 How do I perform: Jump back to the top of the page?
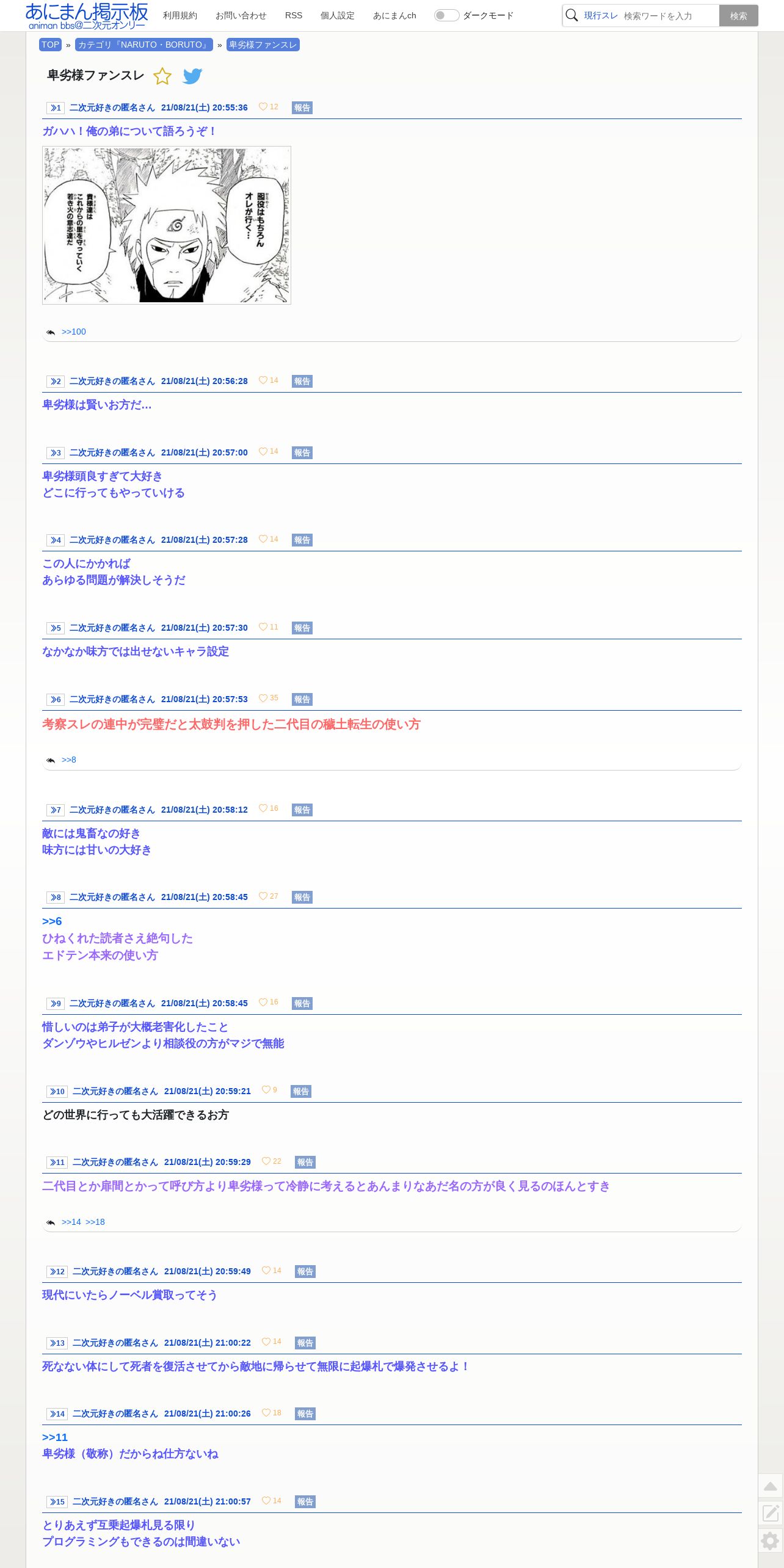771,1486
